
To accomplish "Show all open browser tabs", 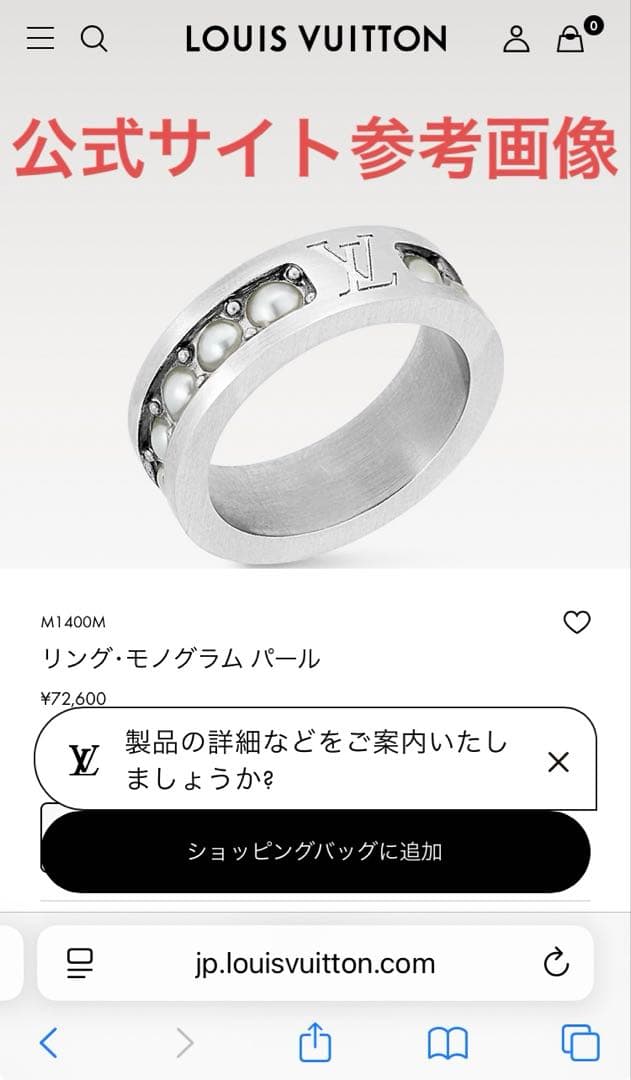I will click(x=580, y=1043).
